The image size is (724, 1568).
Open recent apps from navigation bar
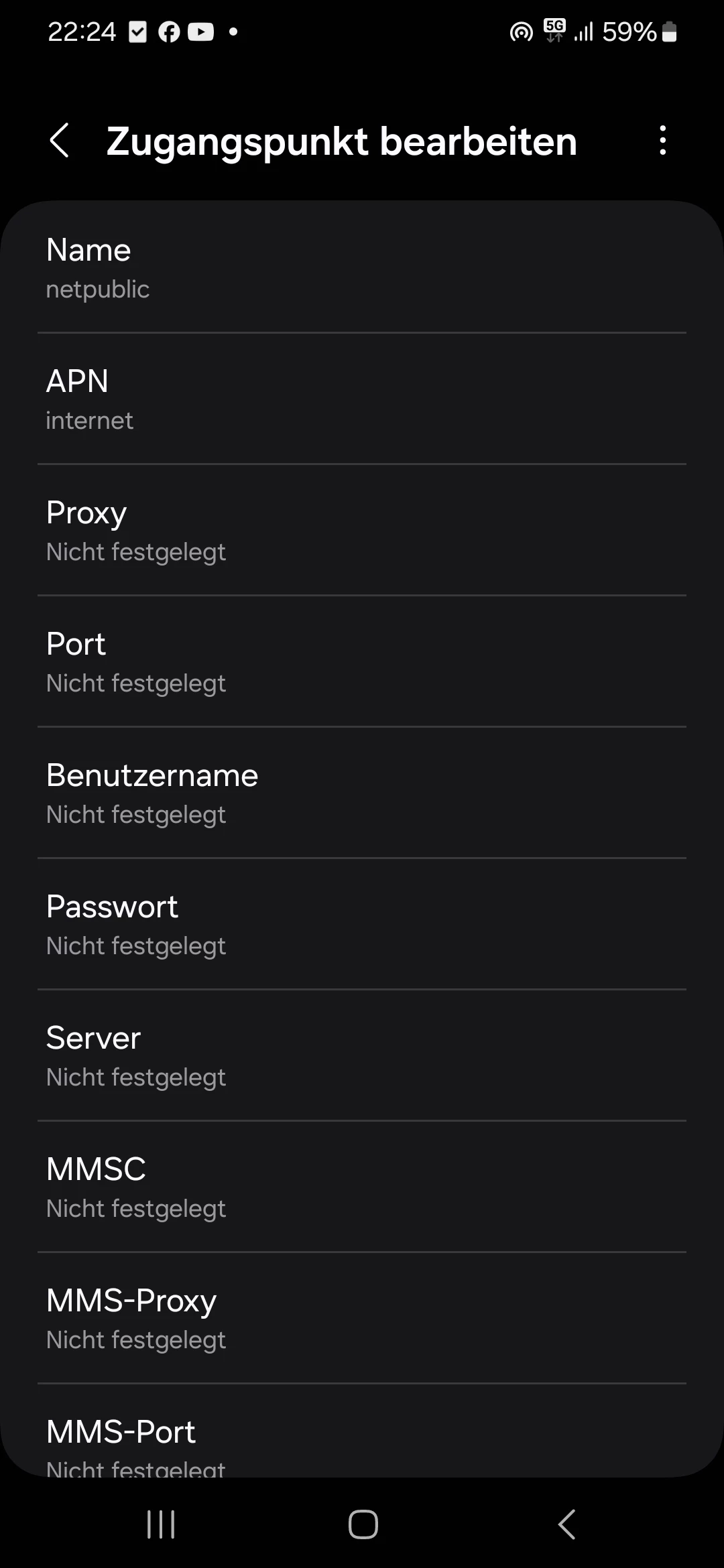pos(161,1524)
